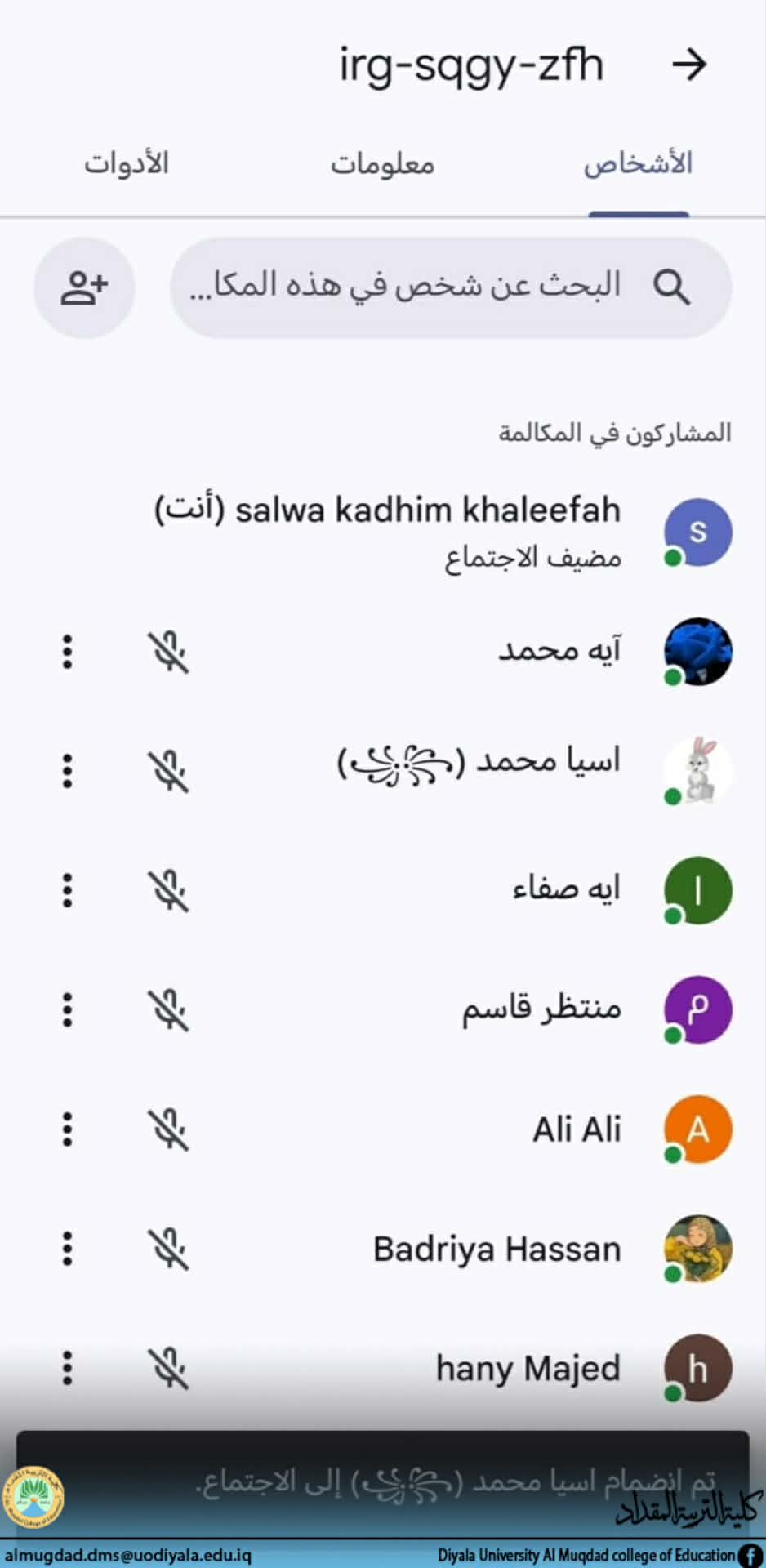Open more options for hany Majed

tap(68, 1368)
